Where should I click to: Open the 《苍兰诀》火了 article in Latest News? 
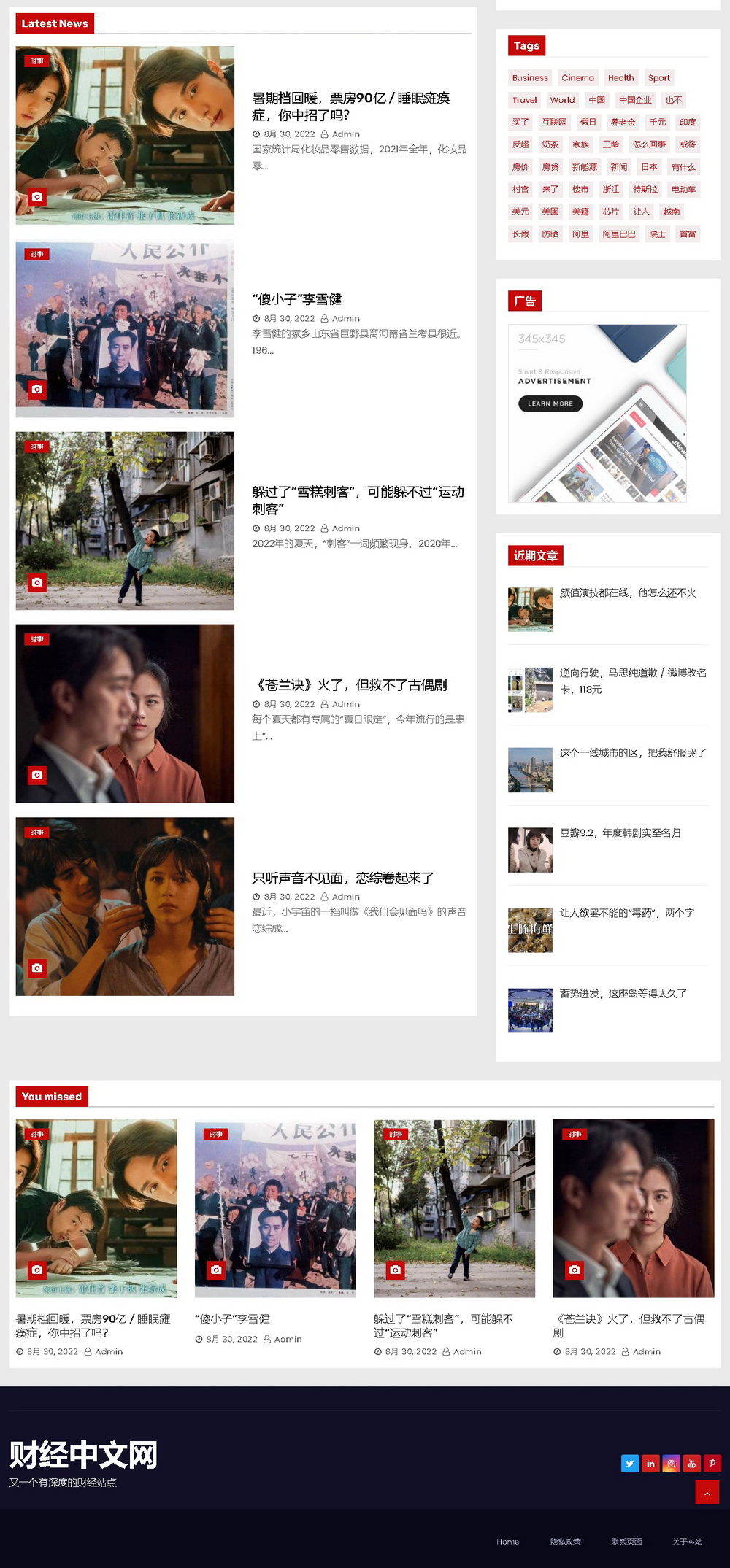pyautogui.click(x=350, y=684)
